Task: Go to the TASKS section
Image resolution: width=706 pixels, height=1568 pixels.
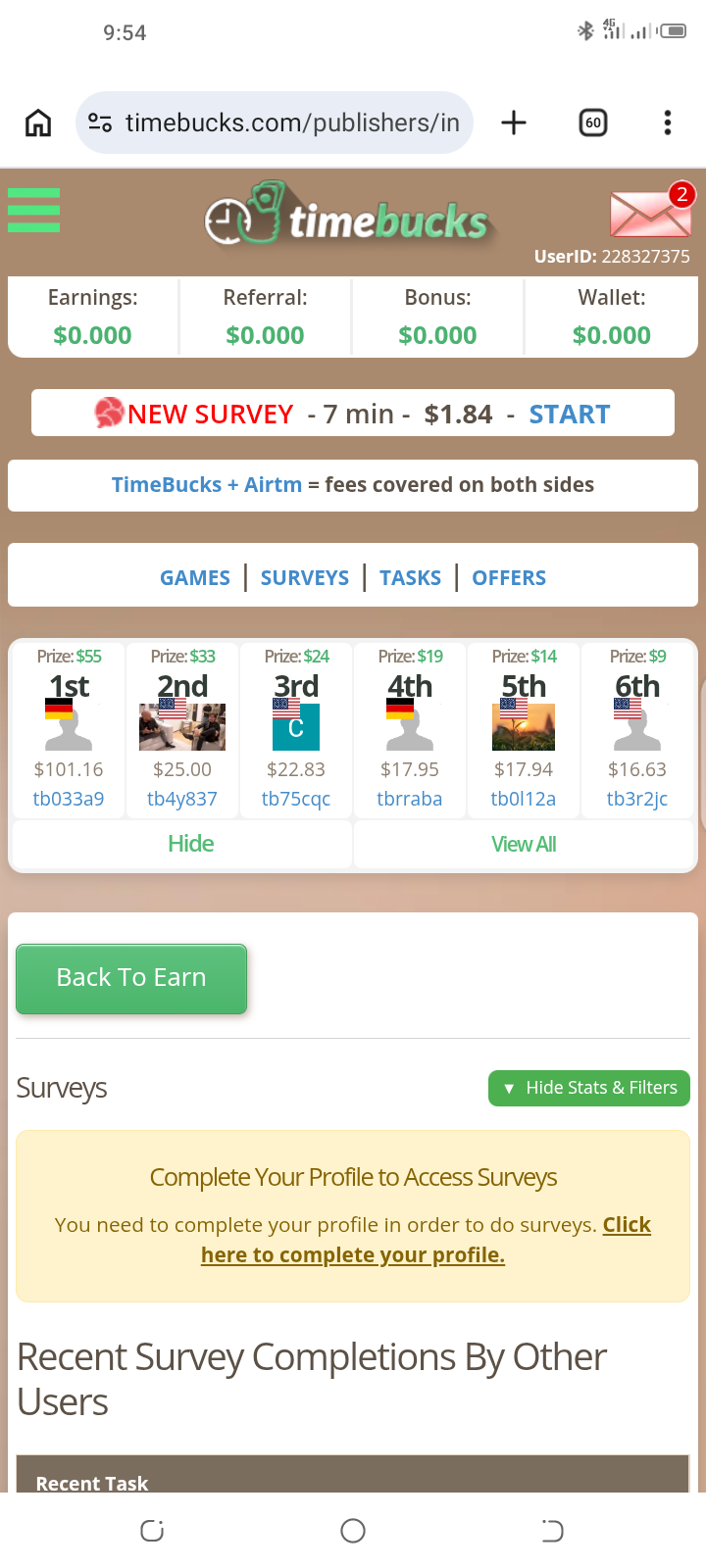Action: click(x=410, y=577)
